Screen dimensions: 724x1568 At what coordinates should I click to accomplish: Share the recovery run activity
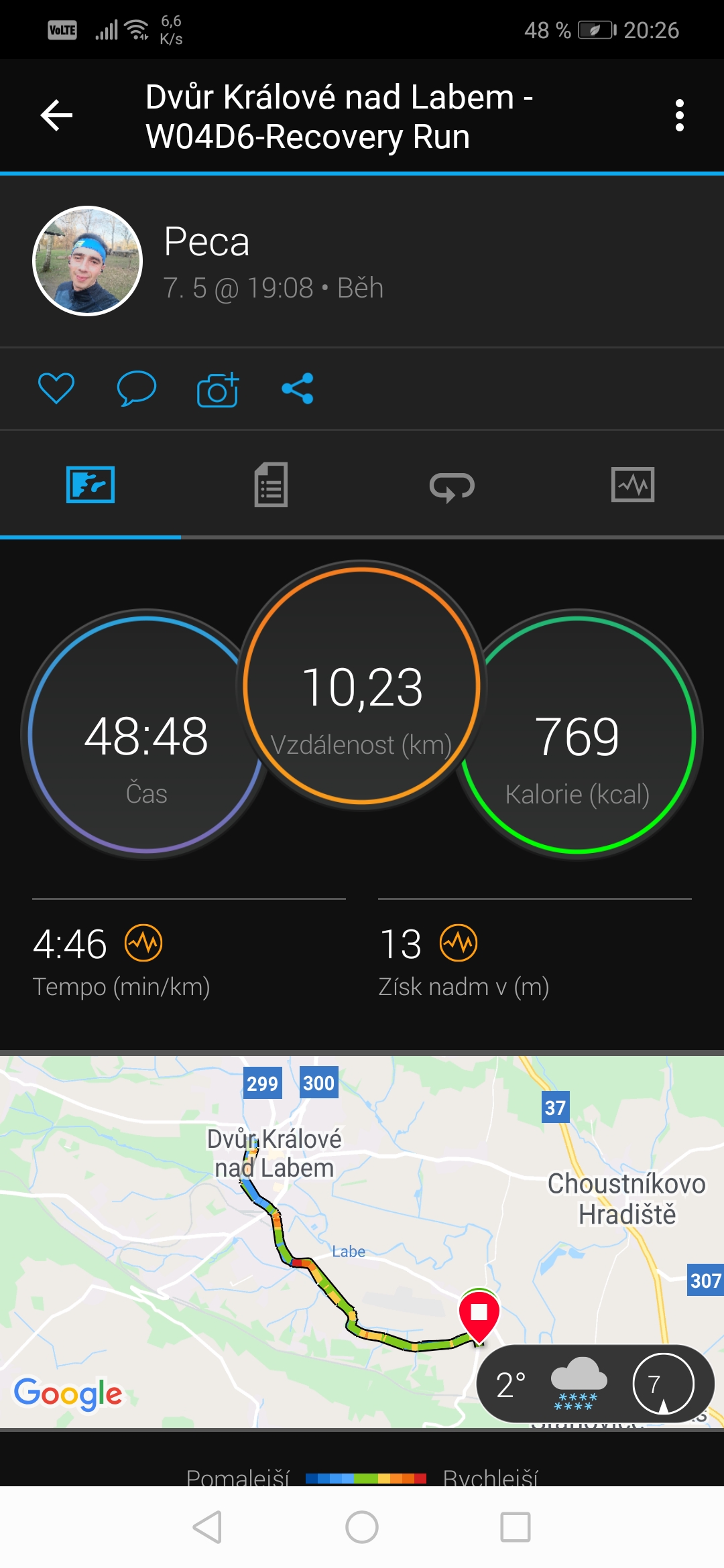pyautogui.click(x=298, y=389)
